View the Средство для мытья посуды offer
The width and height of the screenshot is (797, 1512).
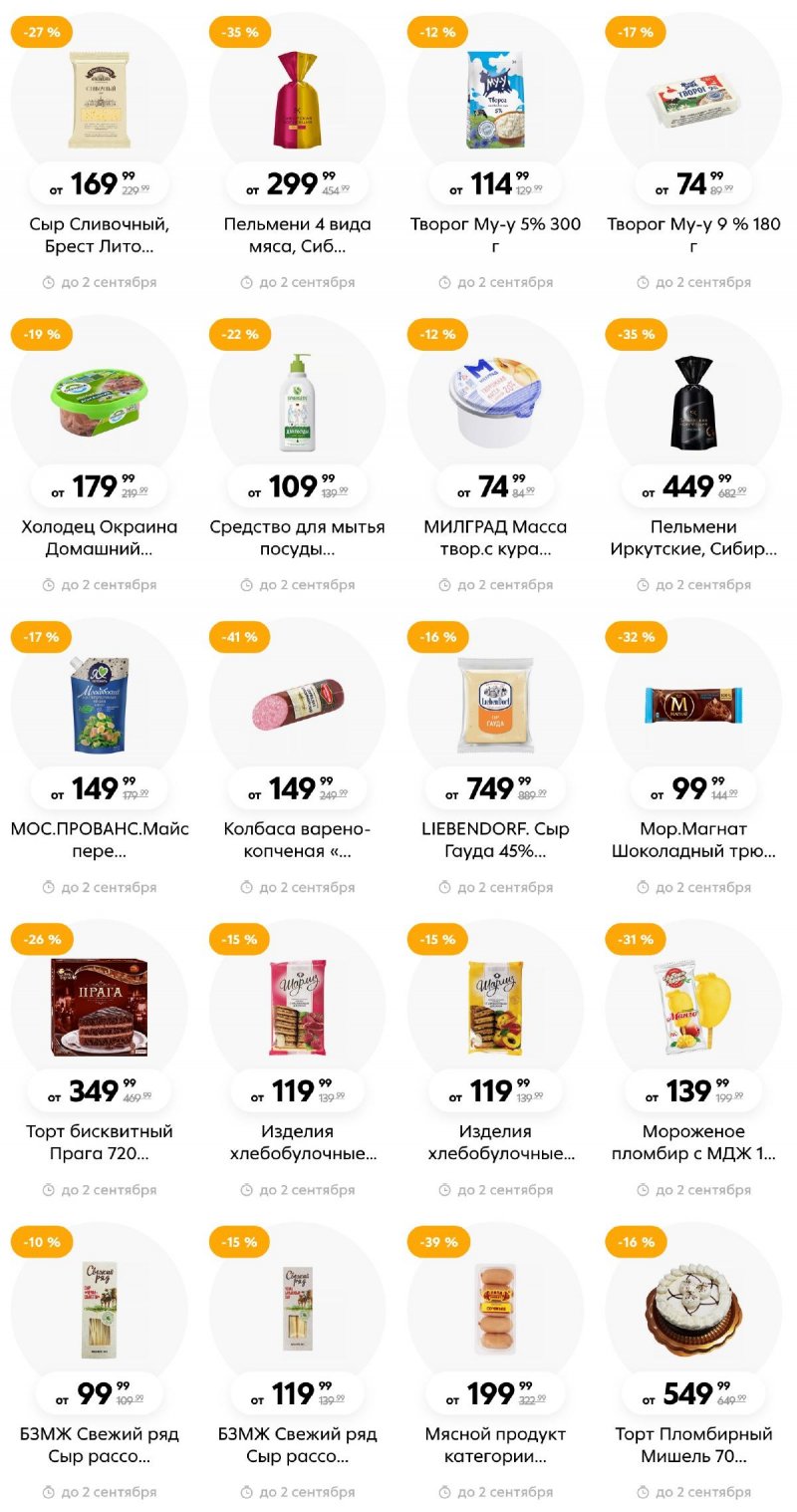[x=297, y=403]
